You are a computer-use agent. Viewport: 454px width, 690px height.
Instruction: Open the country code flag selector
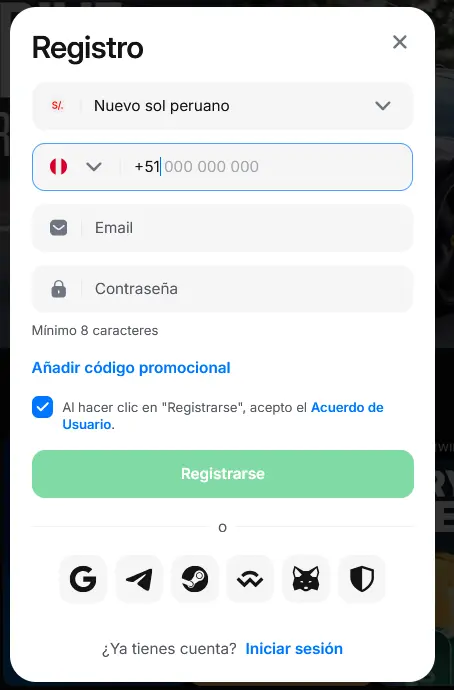(76, 167)
